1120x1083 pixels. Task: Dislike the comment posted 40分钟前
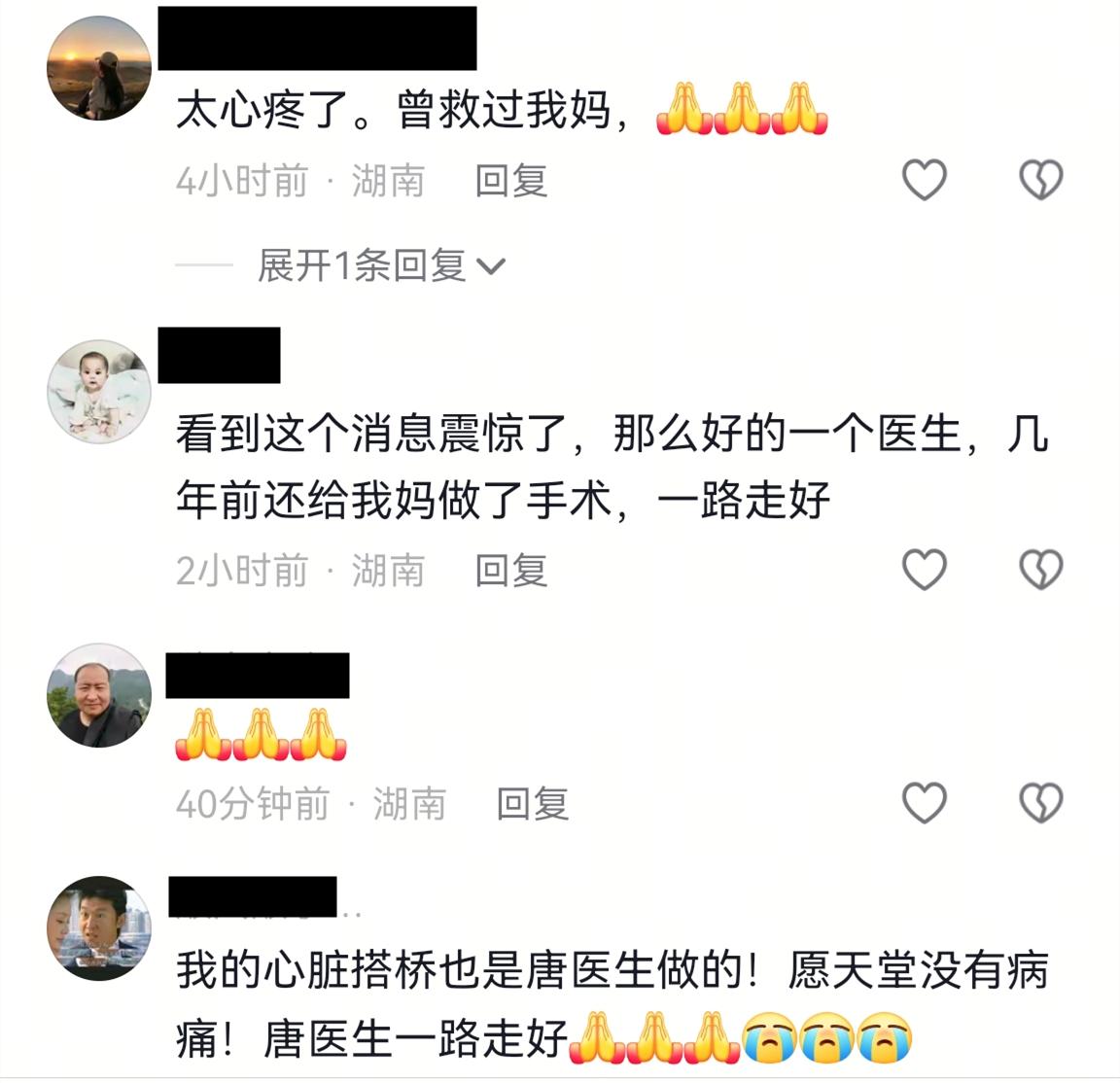[x=1040, y=803]
